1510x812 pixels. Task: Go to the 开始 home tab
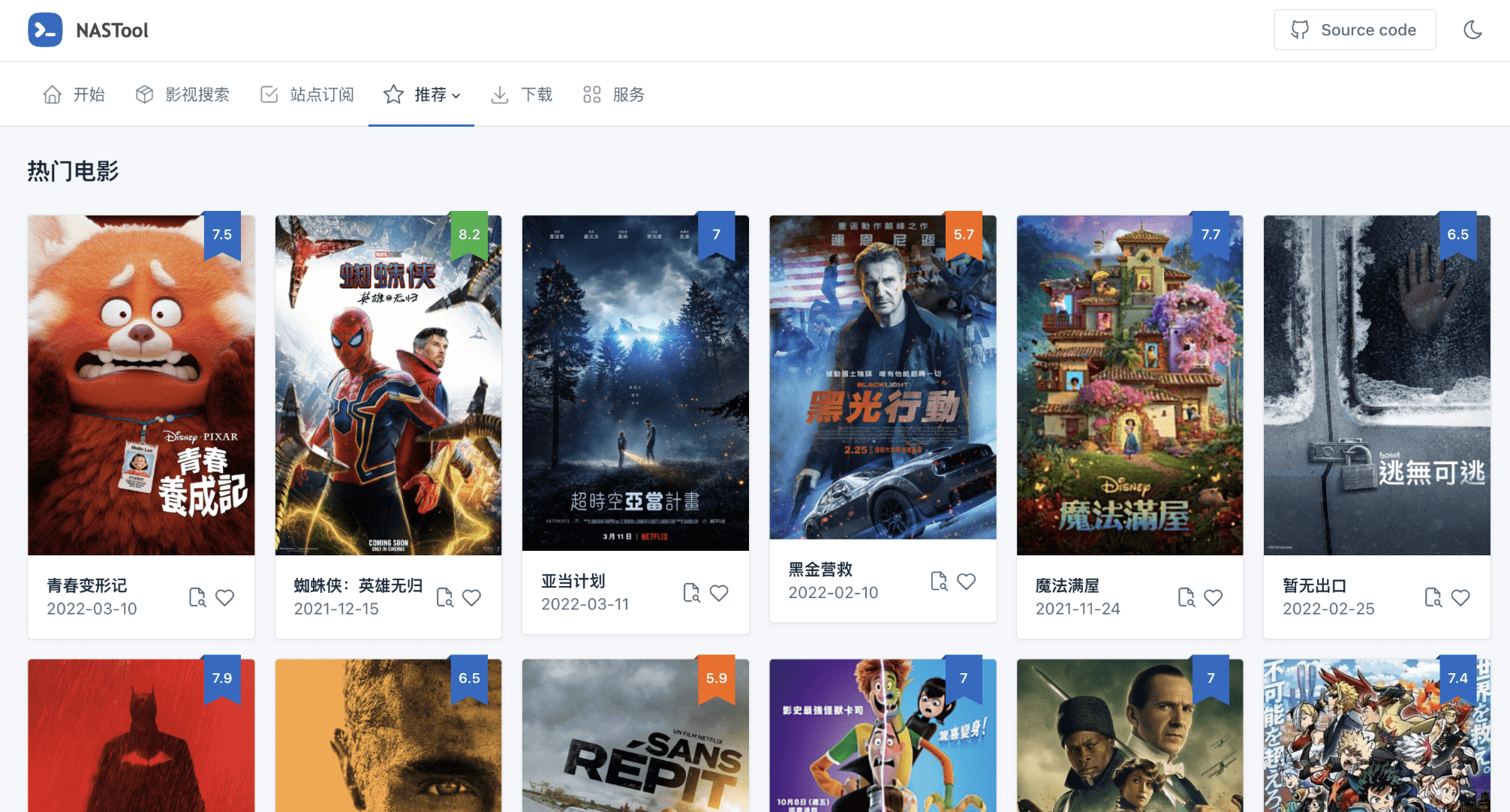(x=74, y=95)
